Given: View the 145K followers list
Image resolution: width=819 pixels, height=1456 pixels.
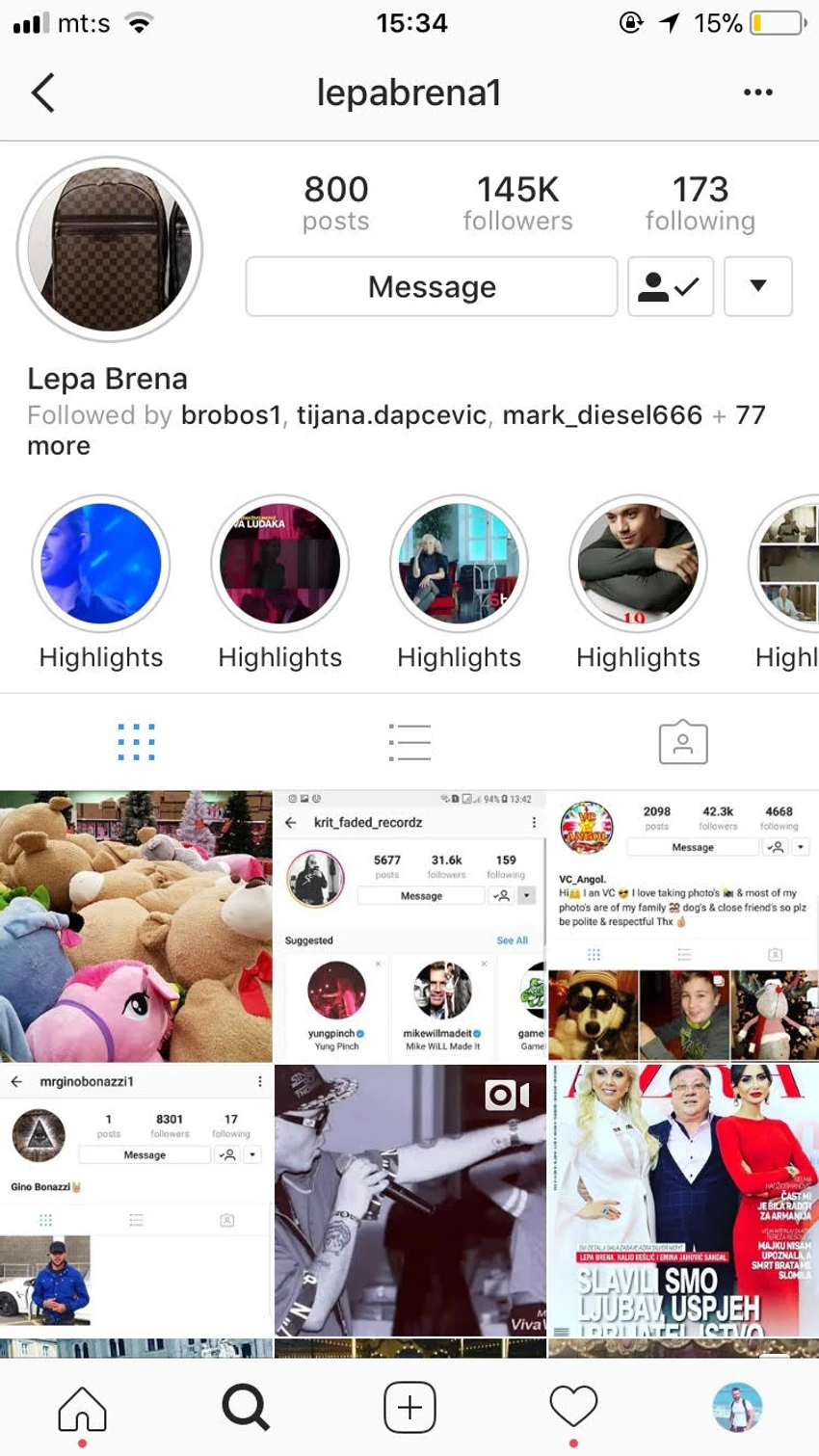Looking at the screenshot, I should click(517, 203).
